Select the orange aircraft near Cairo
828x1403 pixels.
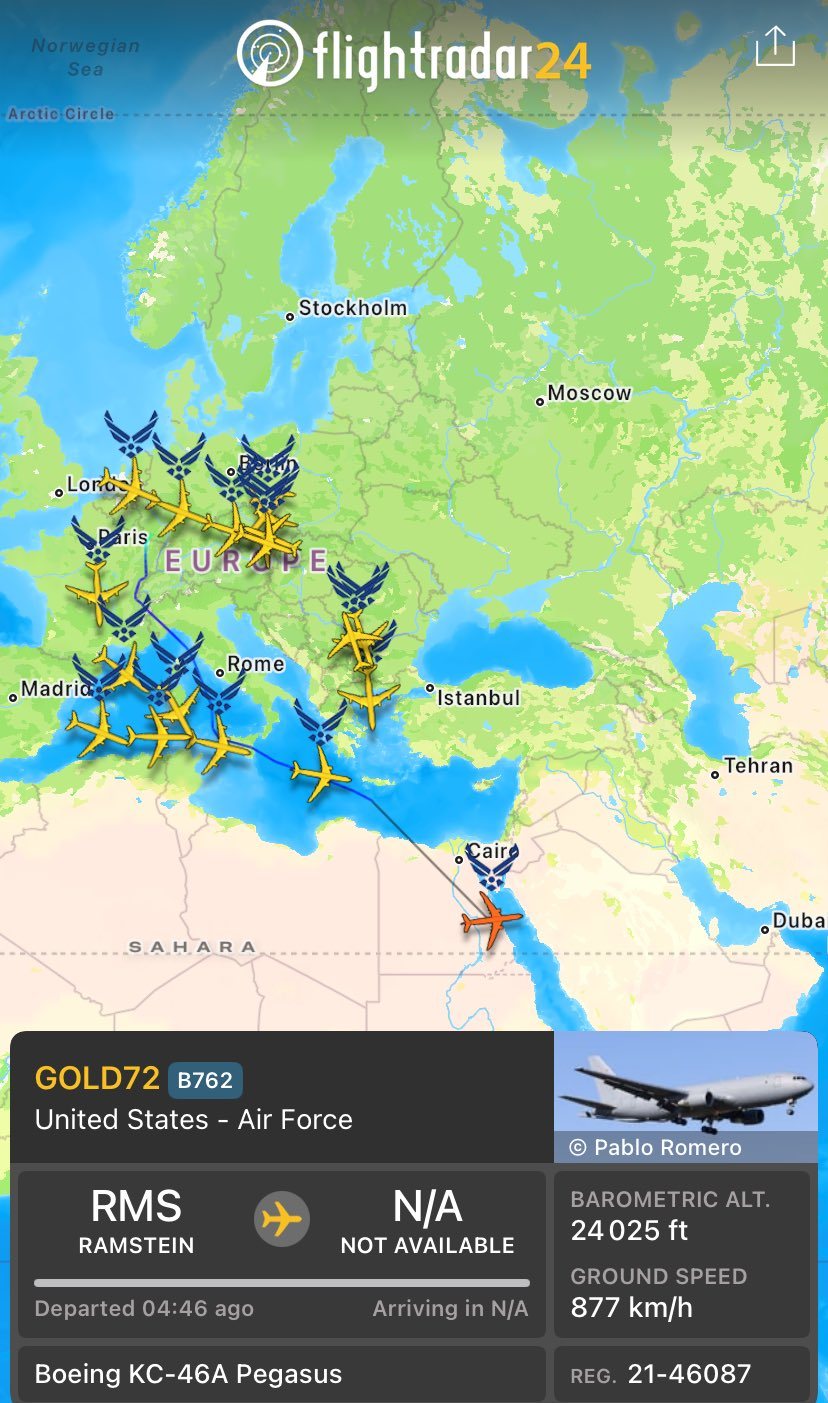[491, 920]
